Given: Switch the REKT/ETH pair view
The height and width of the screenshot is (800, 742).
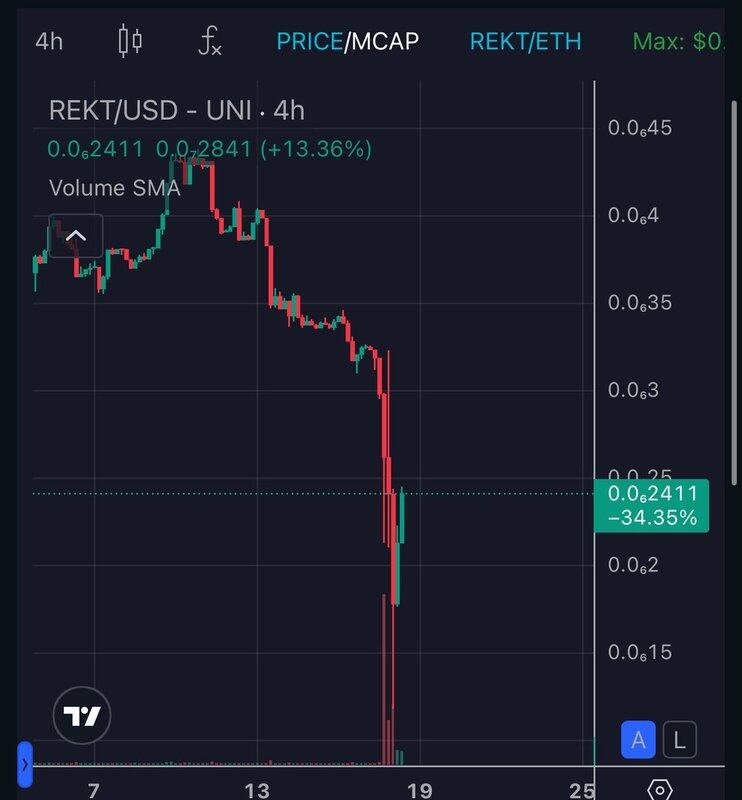Looking at the screenshot, I should 525,42.
